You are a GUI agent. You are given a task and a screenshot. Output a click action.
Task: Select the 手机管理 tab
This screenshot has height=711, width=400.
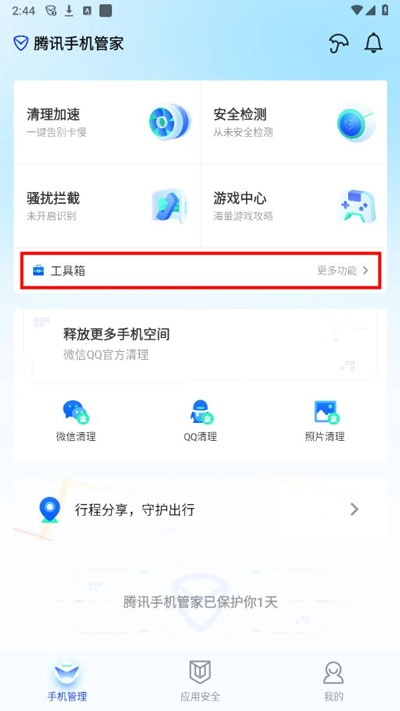[x=67, y=681]
